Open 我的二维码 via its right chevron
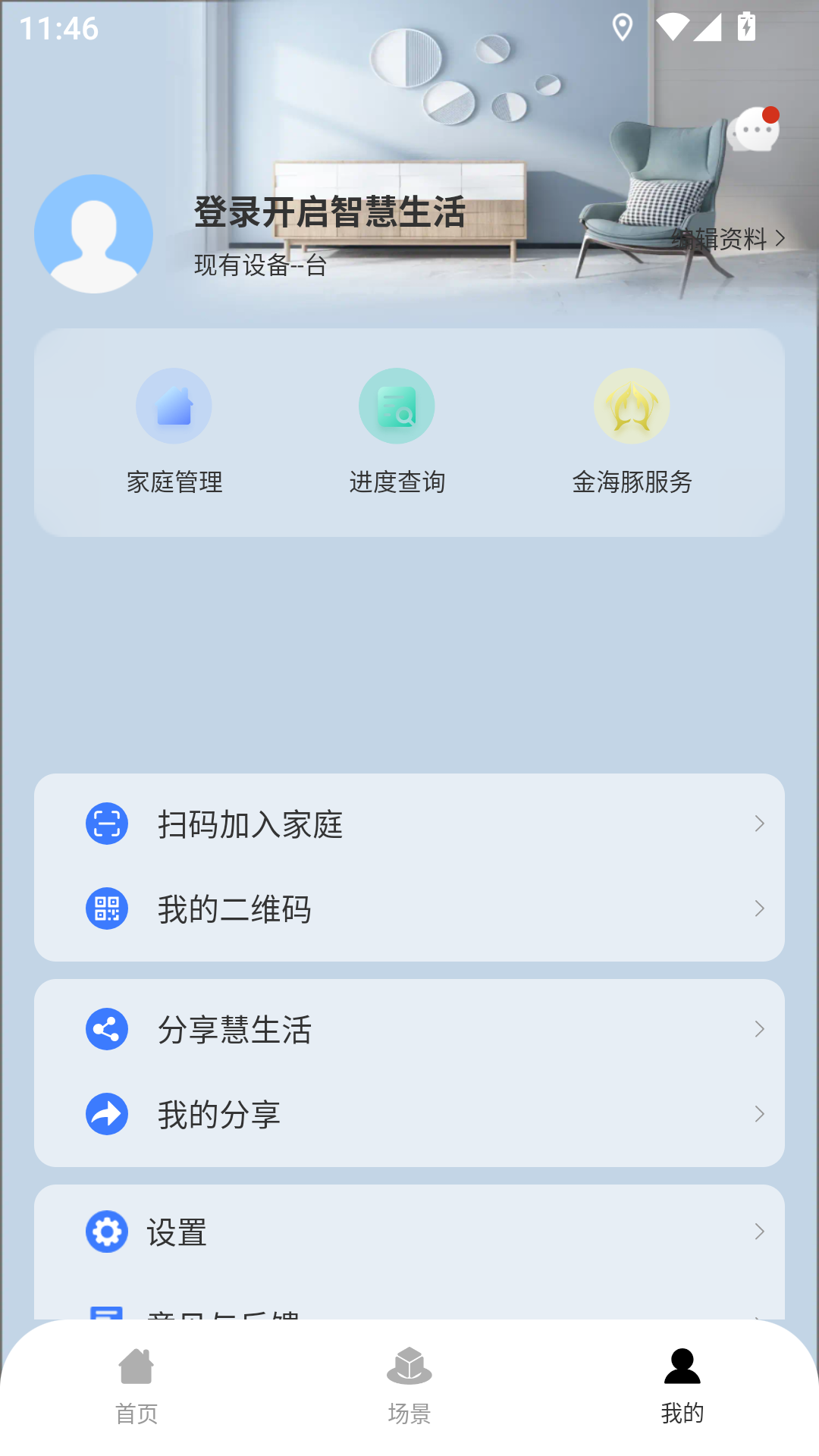Viewport: 819px width, 1456px height. point(761,908)
